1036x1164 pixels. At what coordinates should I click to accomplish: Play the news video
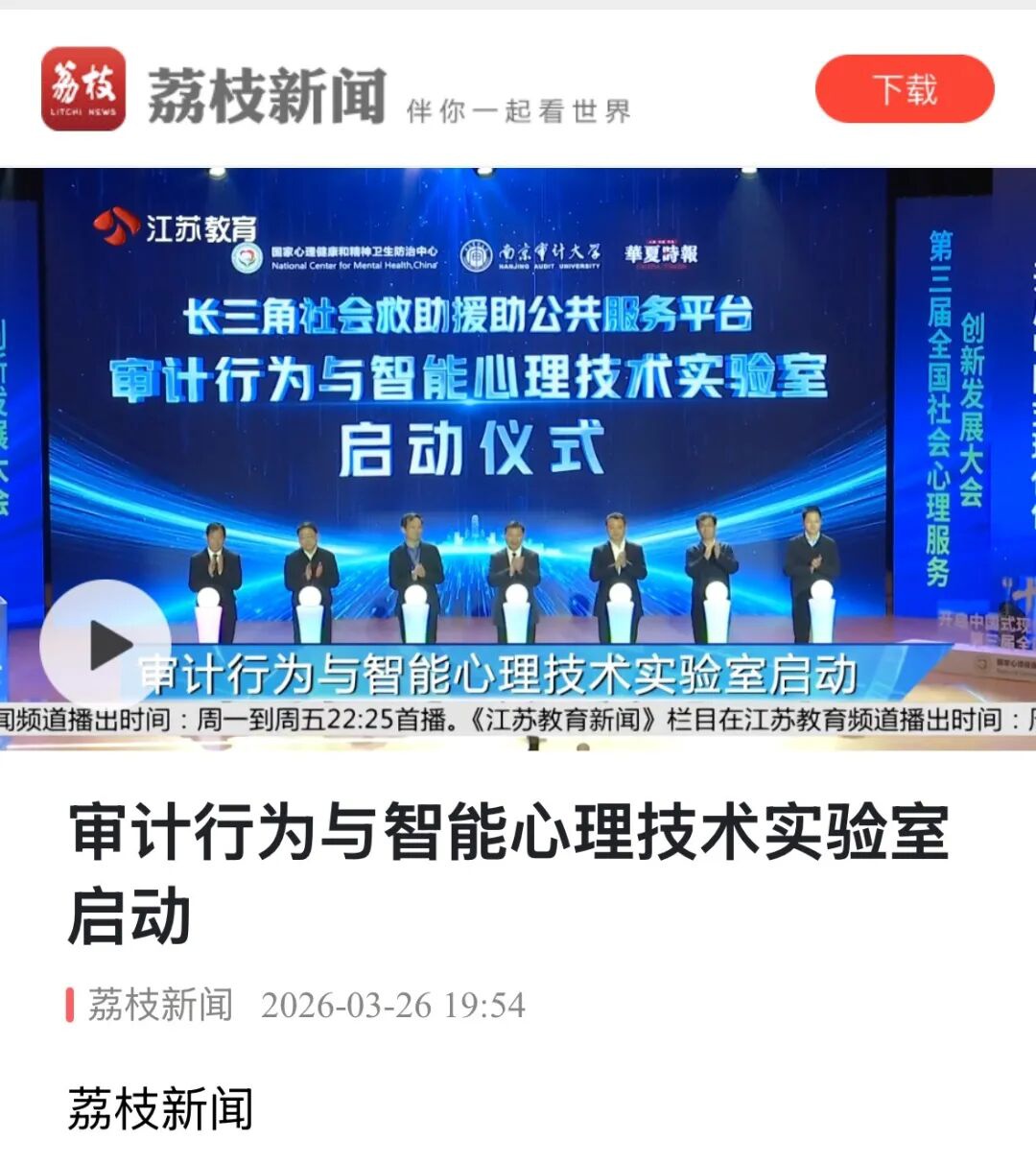point(106,645)
